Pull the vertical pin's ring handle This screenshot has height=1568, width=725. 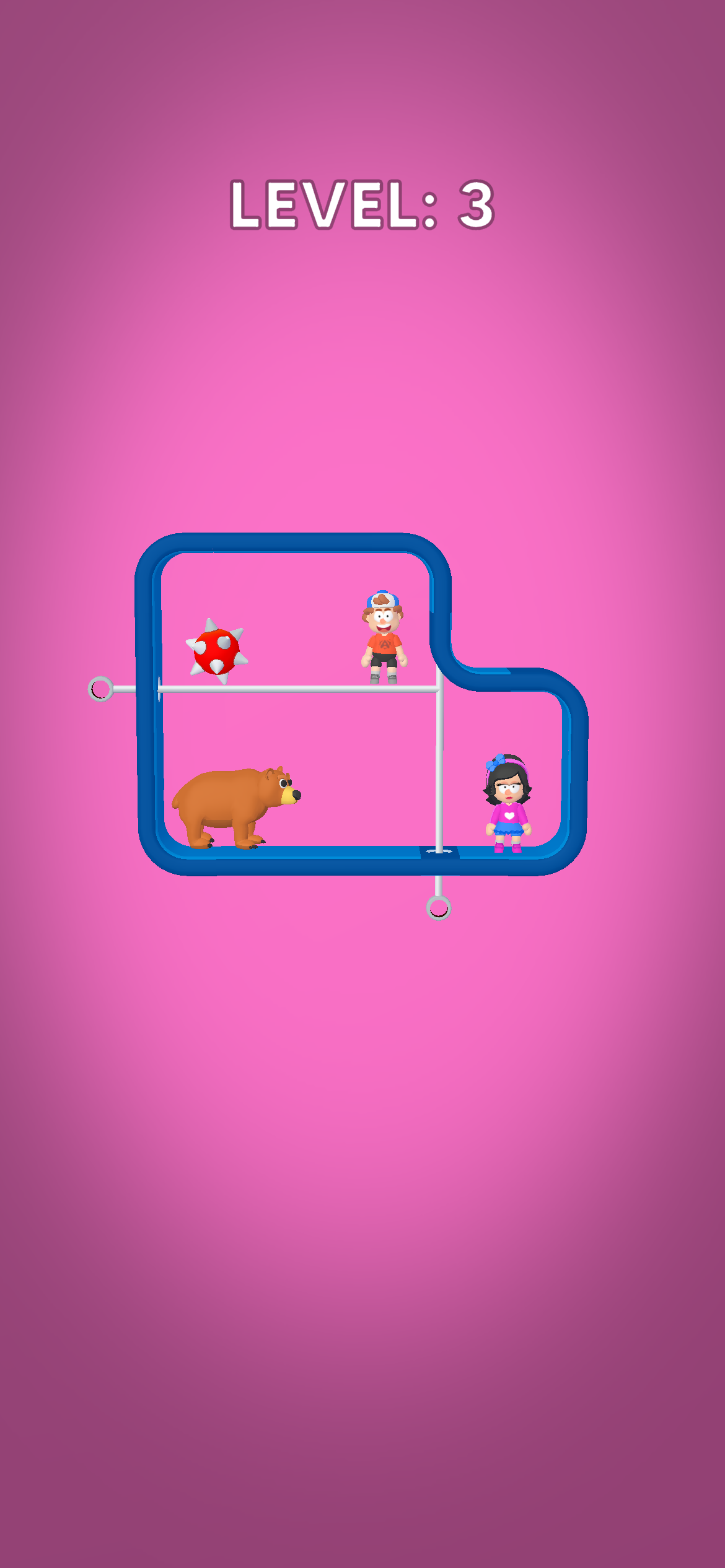click(x=439, y=908)
